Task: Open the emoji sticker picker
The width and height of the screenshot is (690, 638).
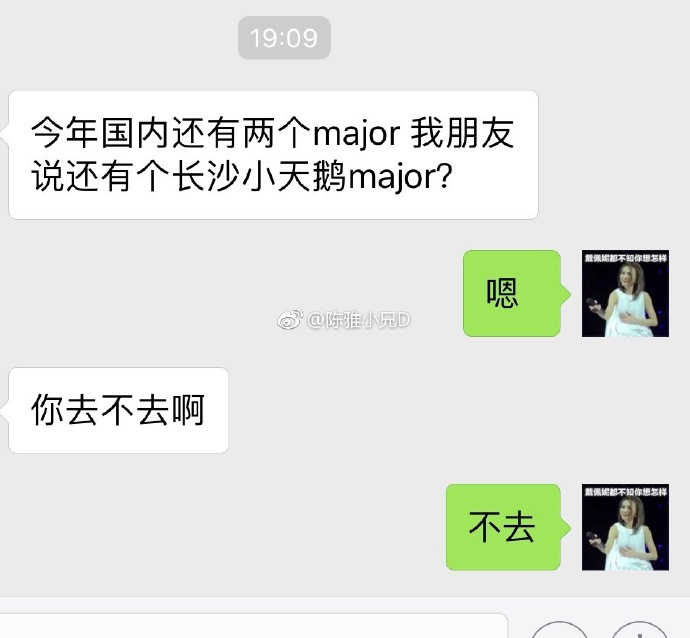Action: pos(559,631)
